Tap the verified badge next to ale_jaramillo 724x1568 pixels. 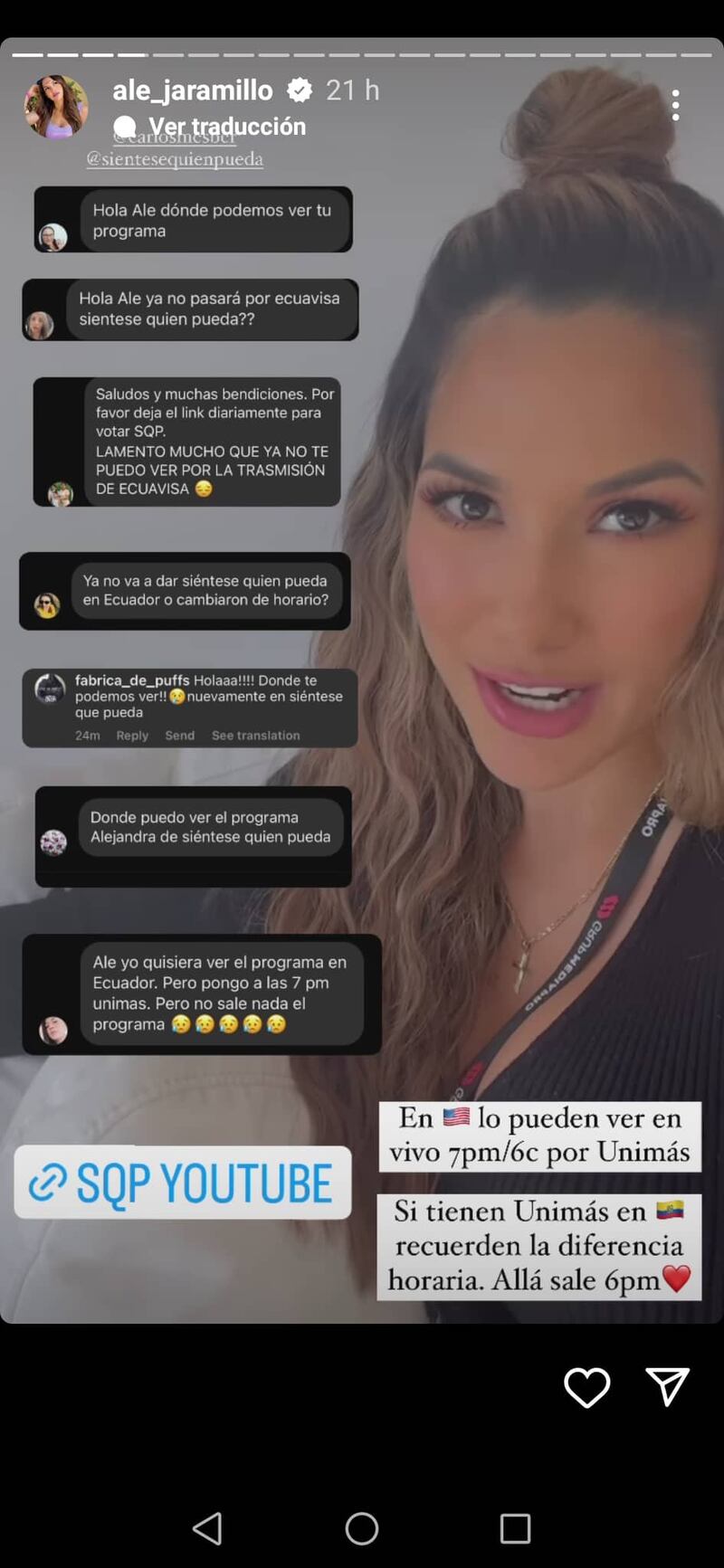(299, 90)
